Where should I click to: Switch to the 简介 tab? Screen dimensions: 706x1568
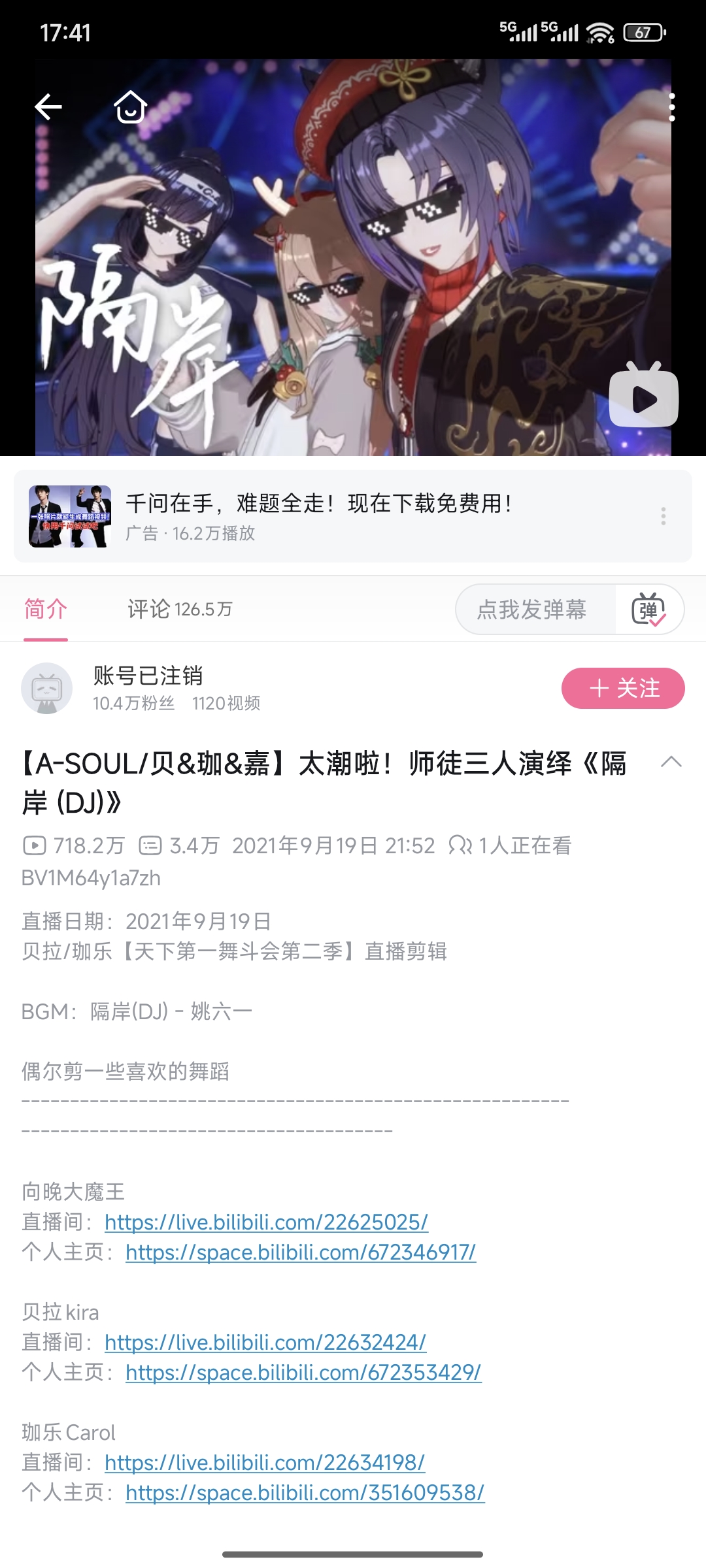[46, 609]
